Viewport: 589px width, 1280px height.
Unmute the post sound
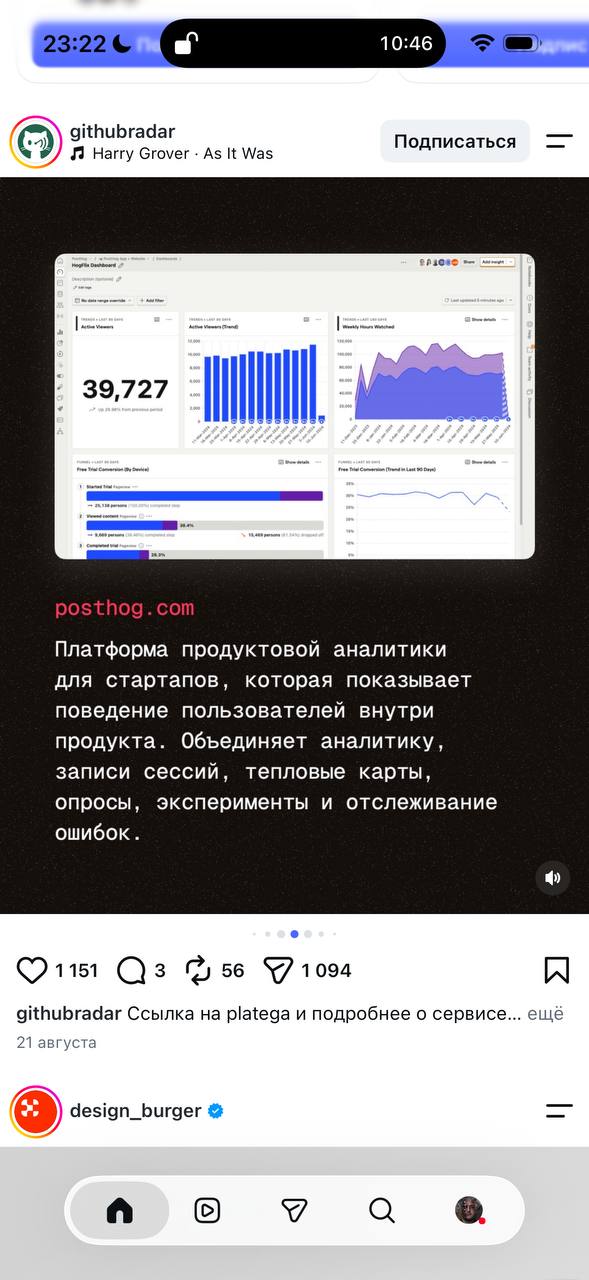553,878
